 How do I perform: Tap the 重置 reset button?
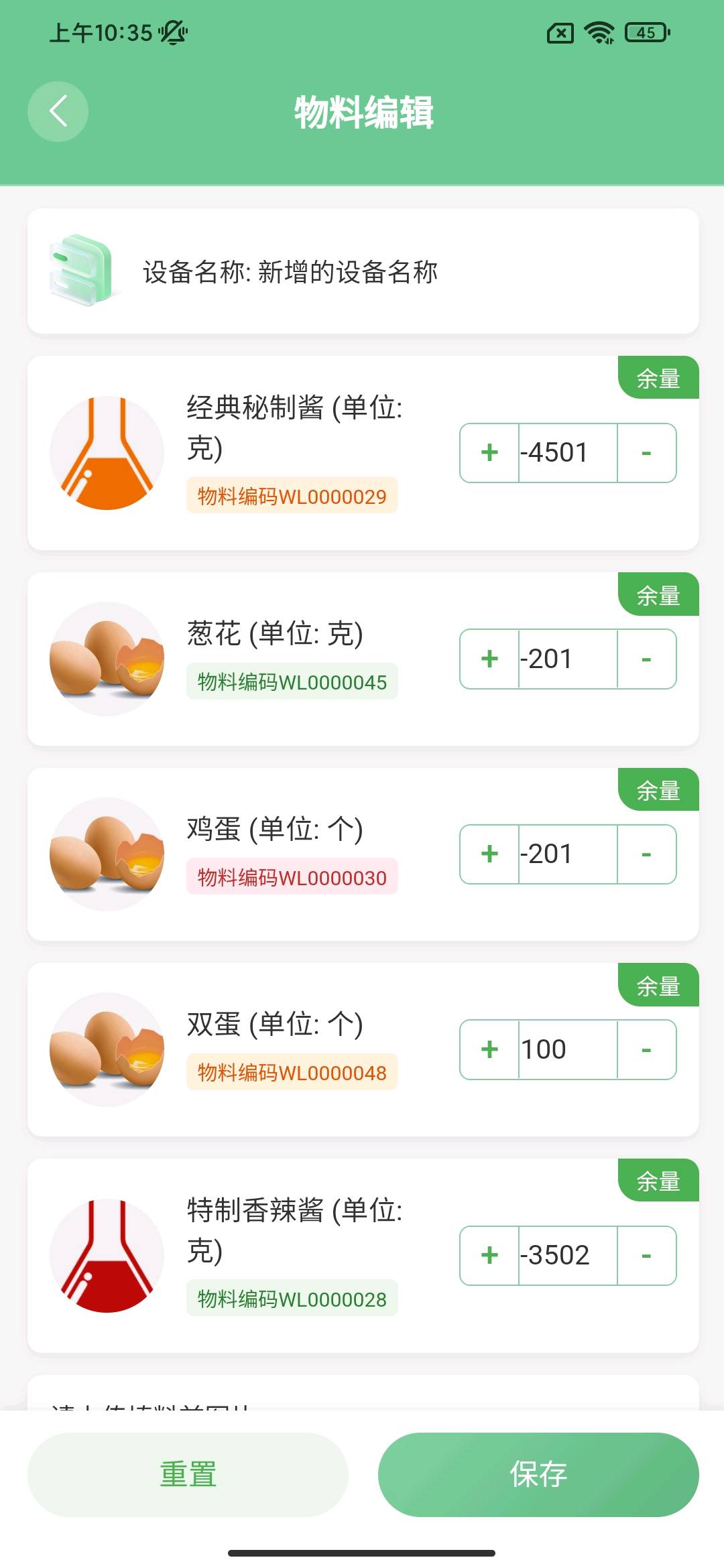click(x=188, y=1475)
